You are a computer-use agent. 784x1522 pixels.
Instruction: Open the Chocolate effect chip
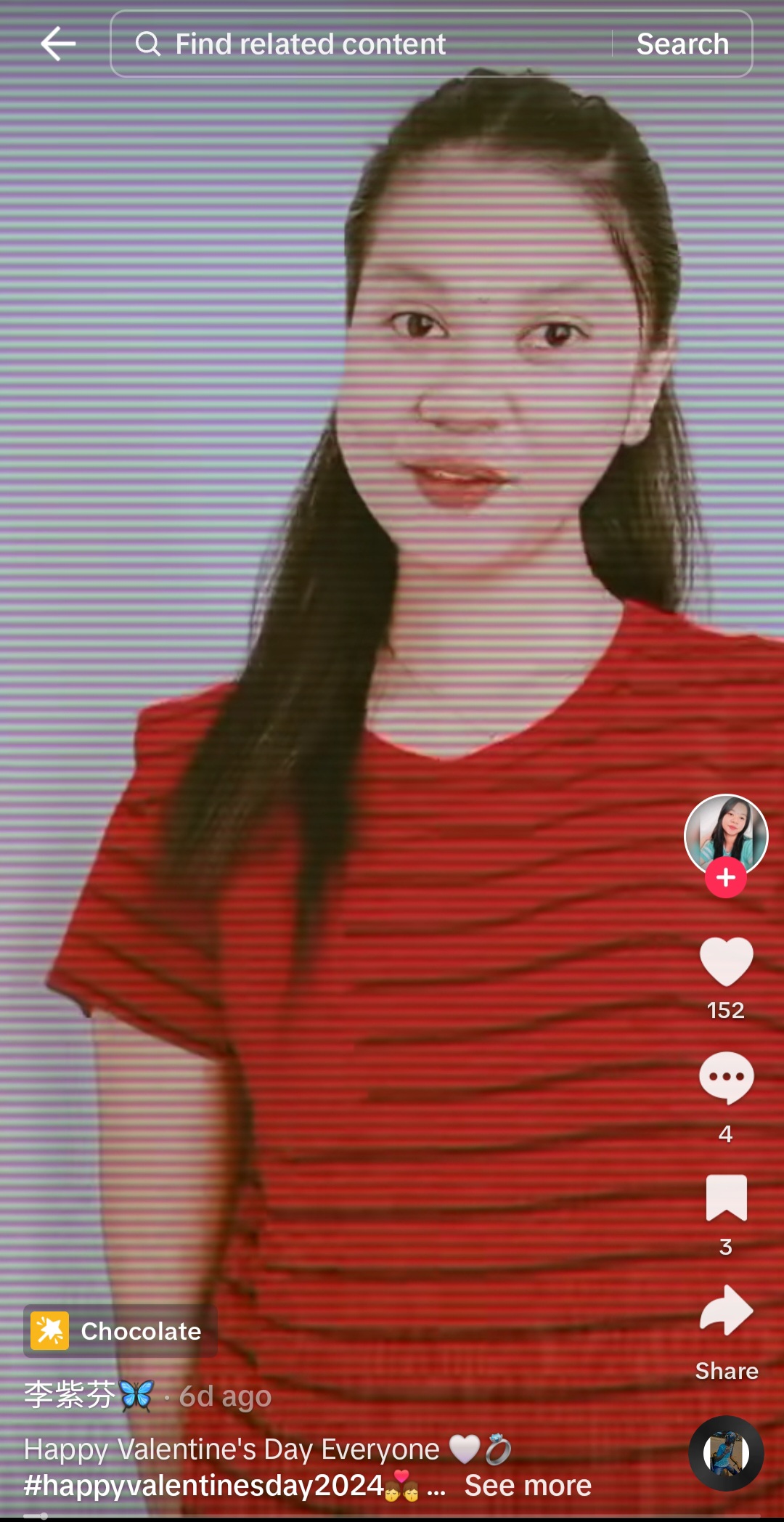click(x=121, y=1331)
